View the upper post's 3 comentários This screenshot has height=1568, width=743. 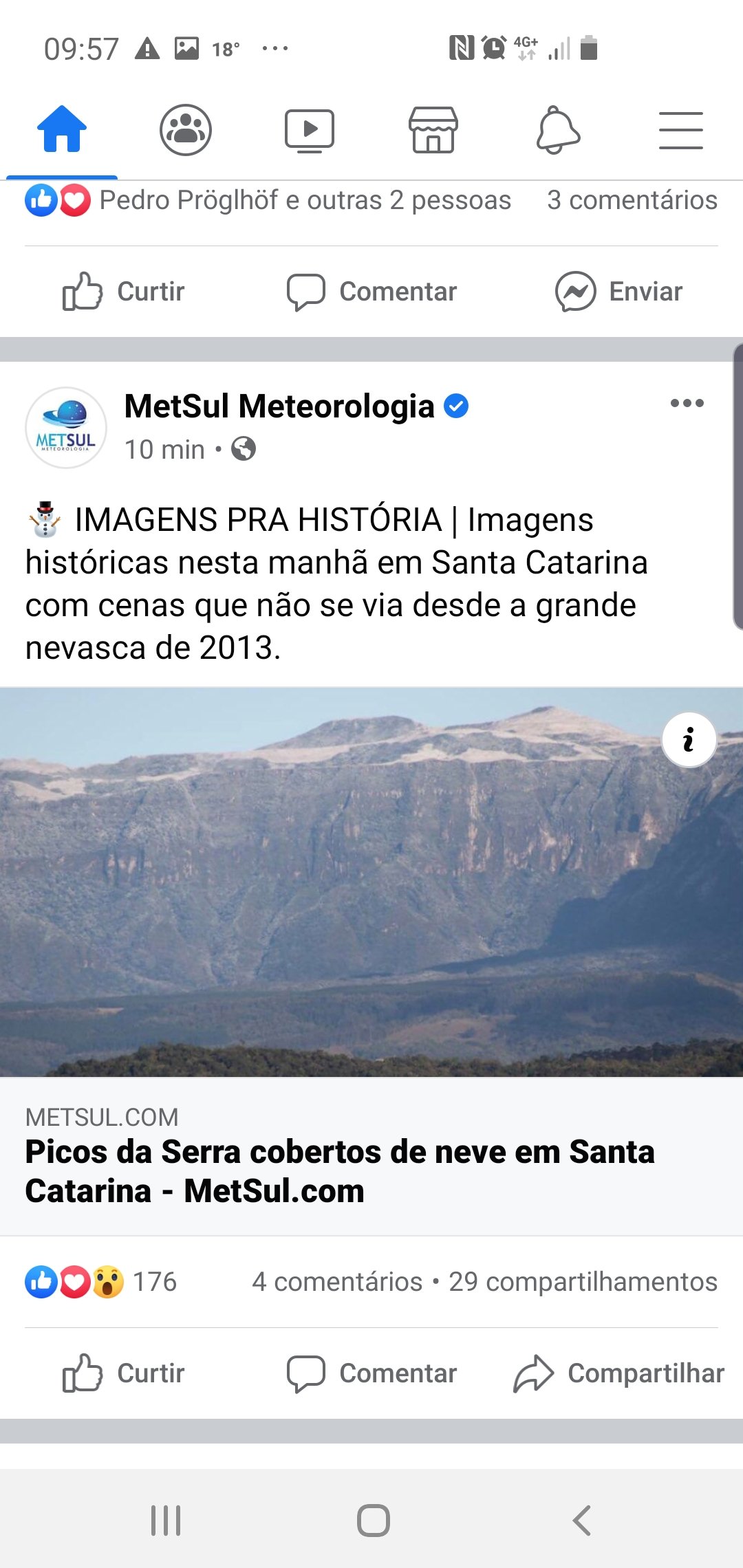click(x=632, y=200)
